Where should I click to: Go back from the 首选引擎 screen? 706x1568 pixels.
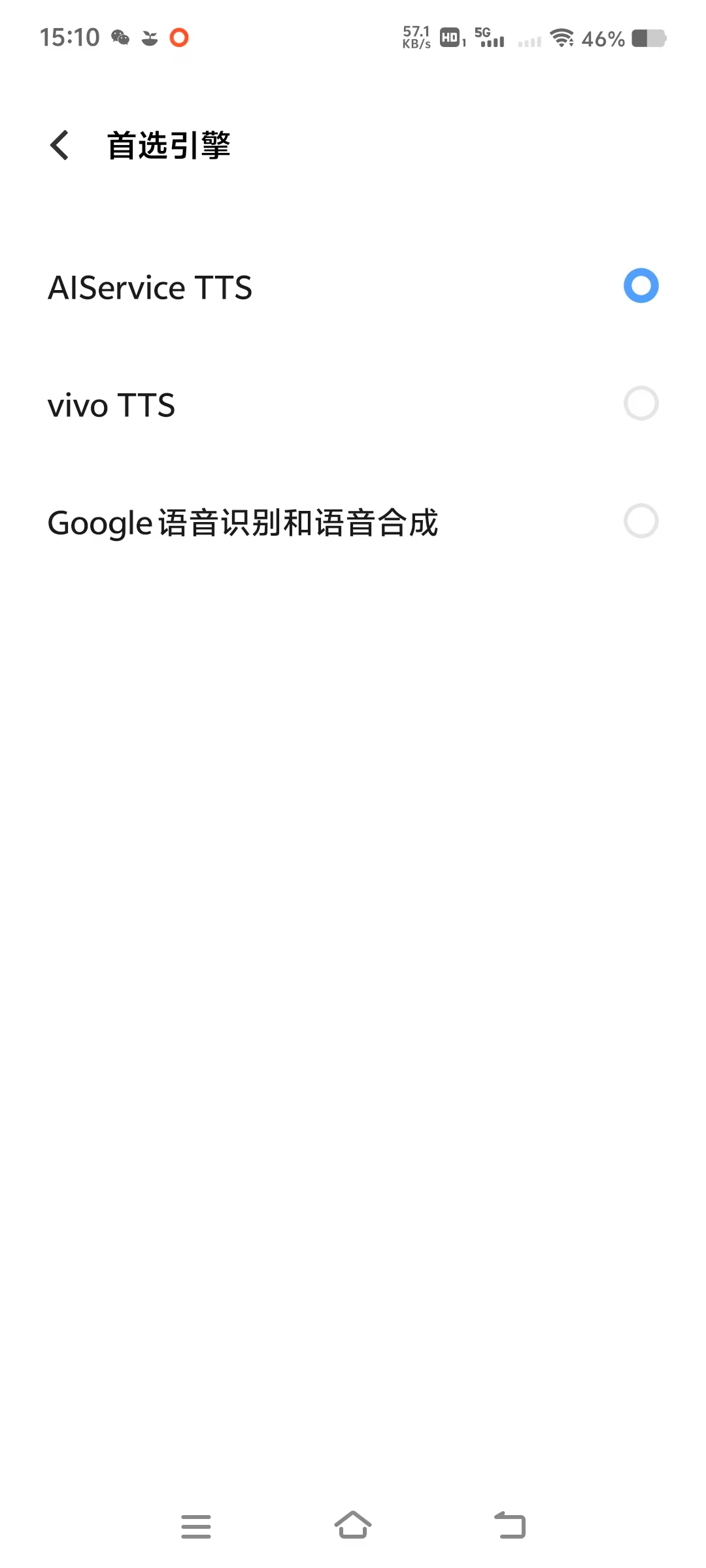point(59,145)
